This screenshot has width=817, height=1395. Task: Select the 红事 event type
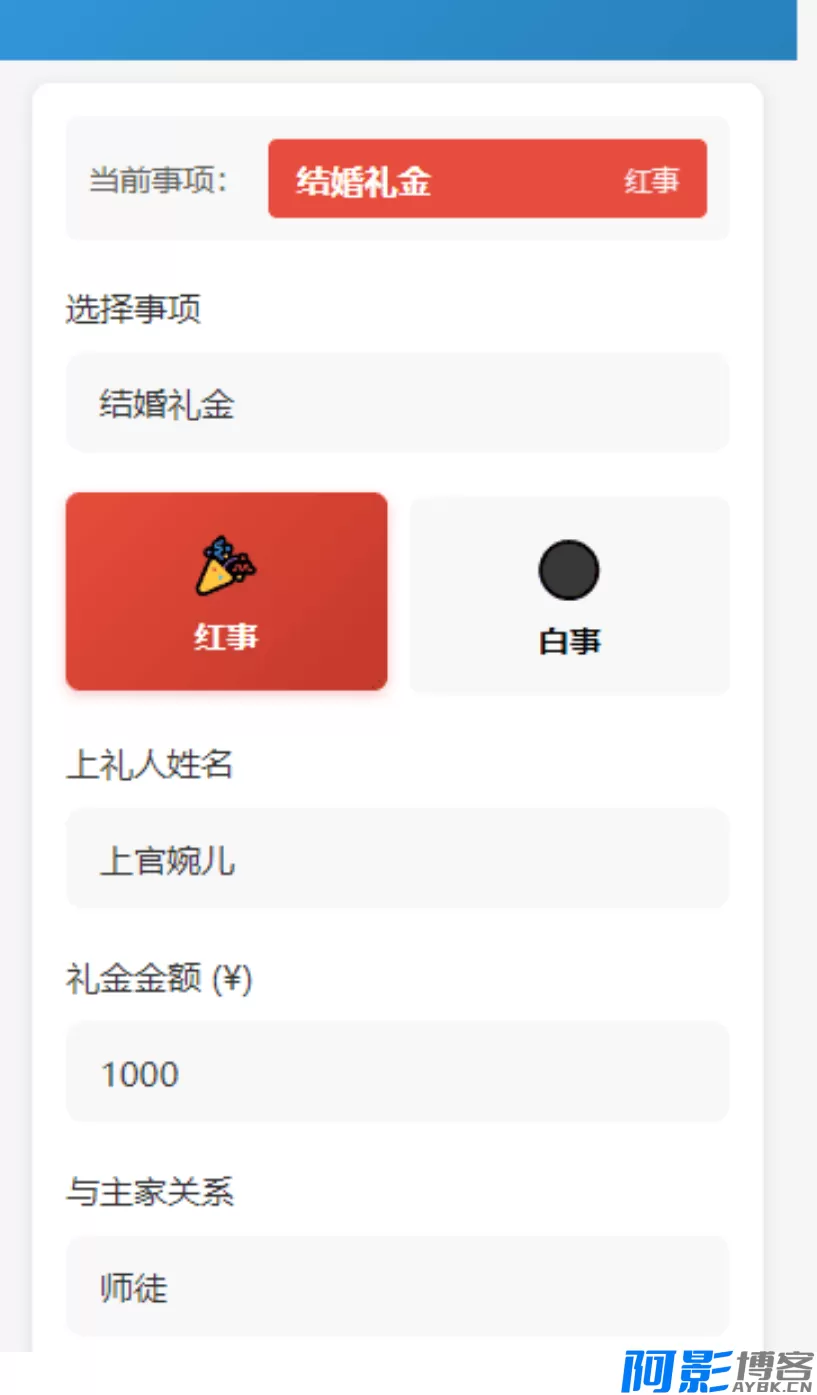[x=226, y=592]
